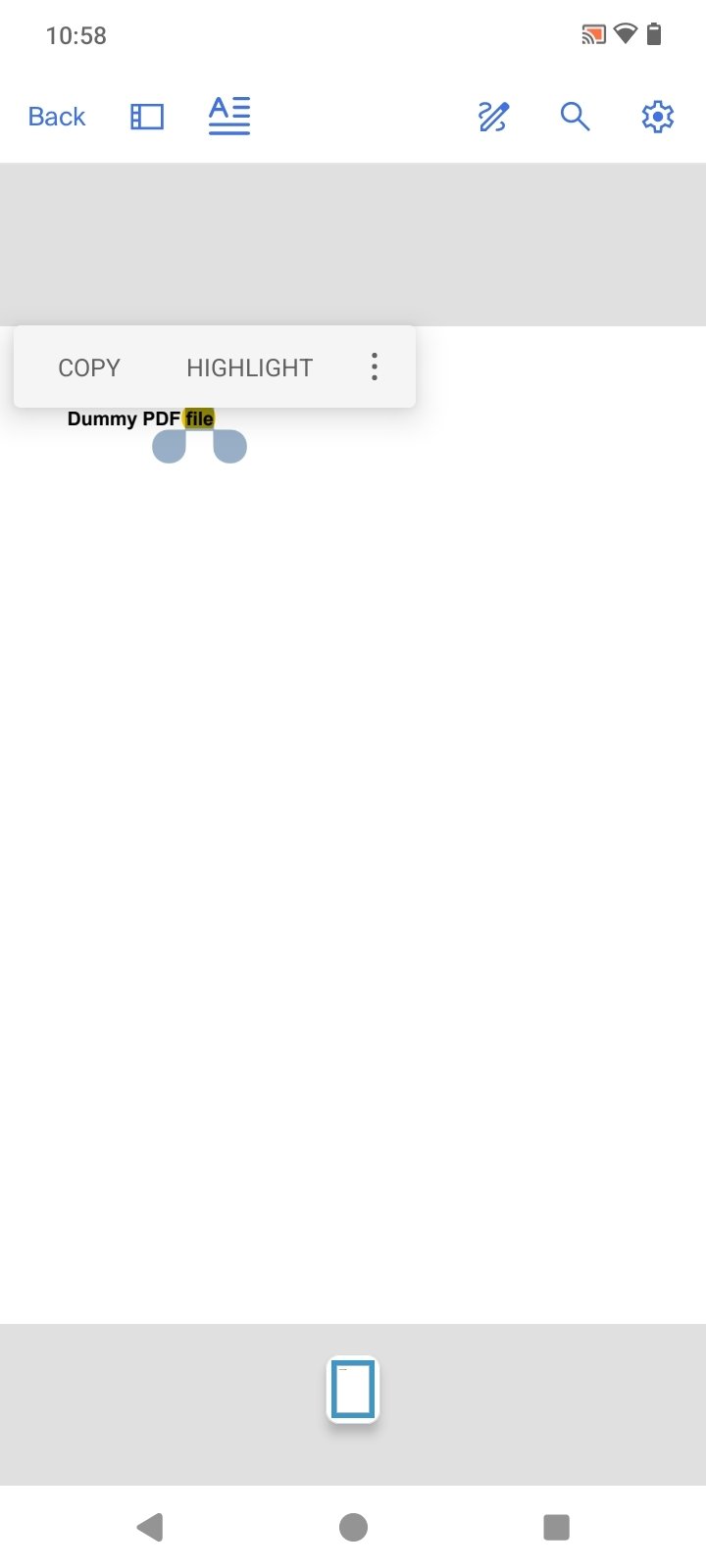
Task: Open the annotation drawing tools
Action: point(493,117)
